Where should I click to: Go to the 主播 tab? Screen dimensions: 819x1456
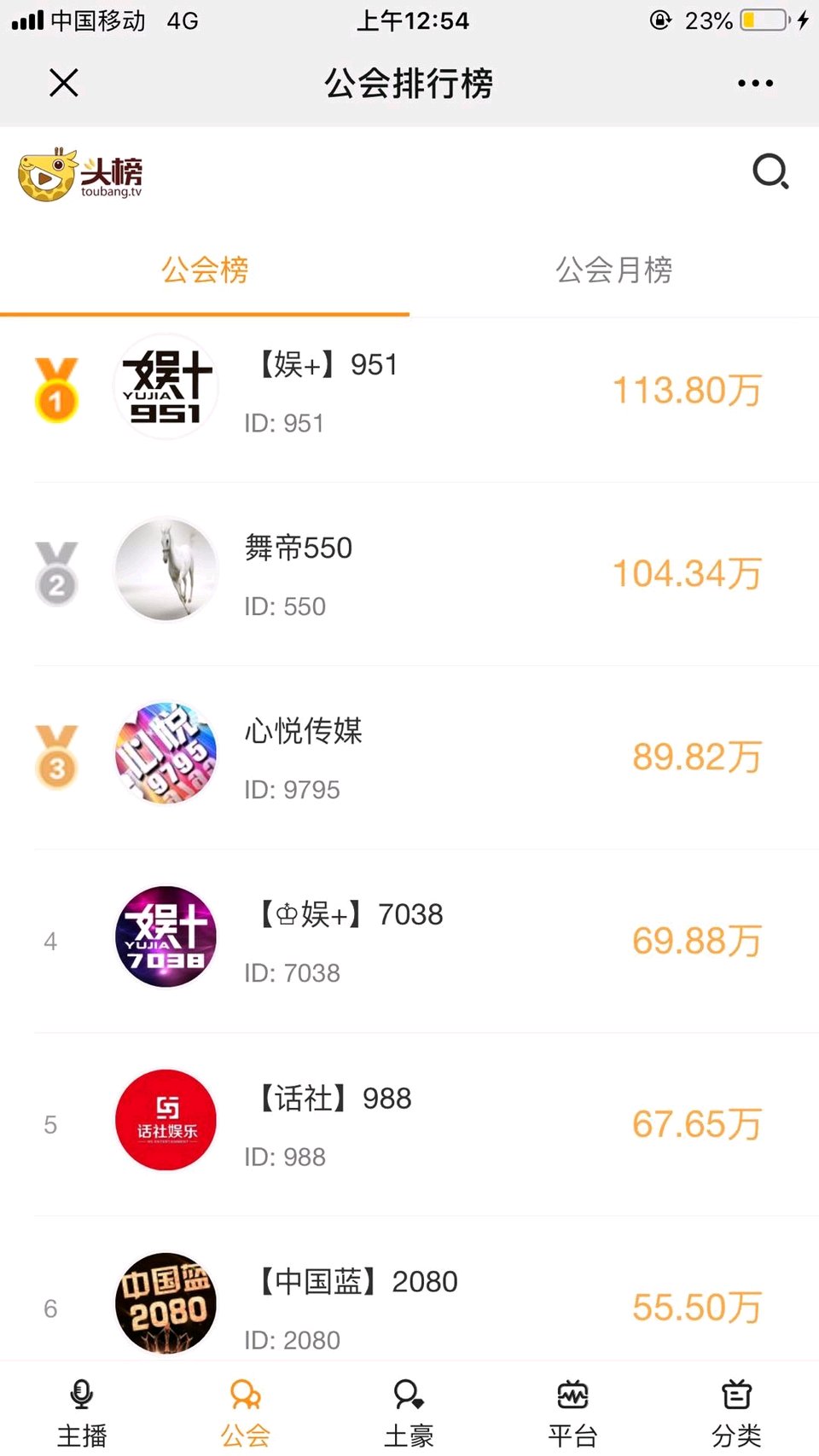pyautogui.click(x=82, y=1412)
